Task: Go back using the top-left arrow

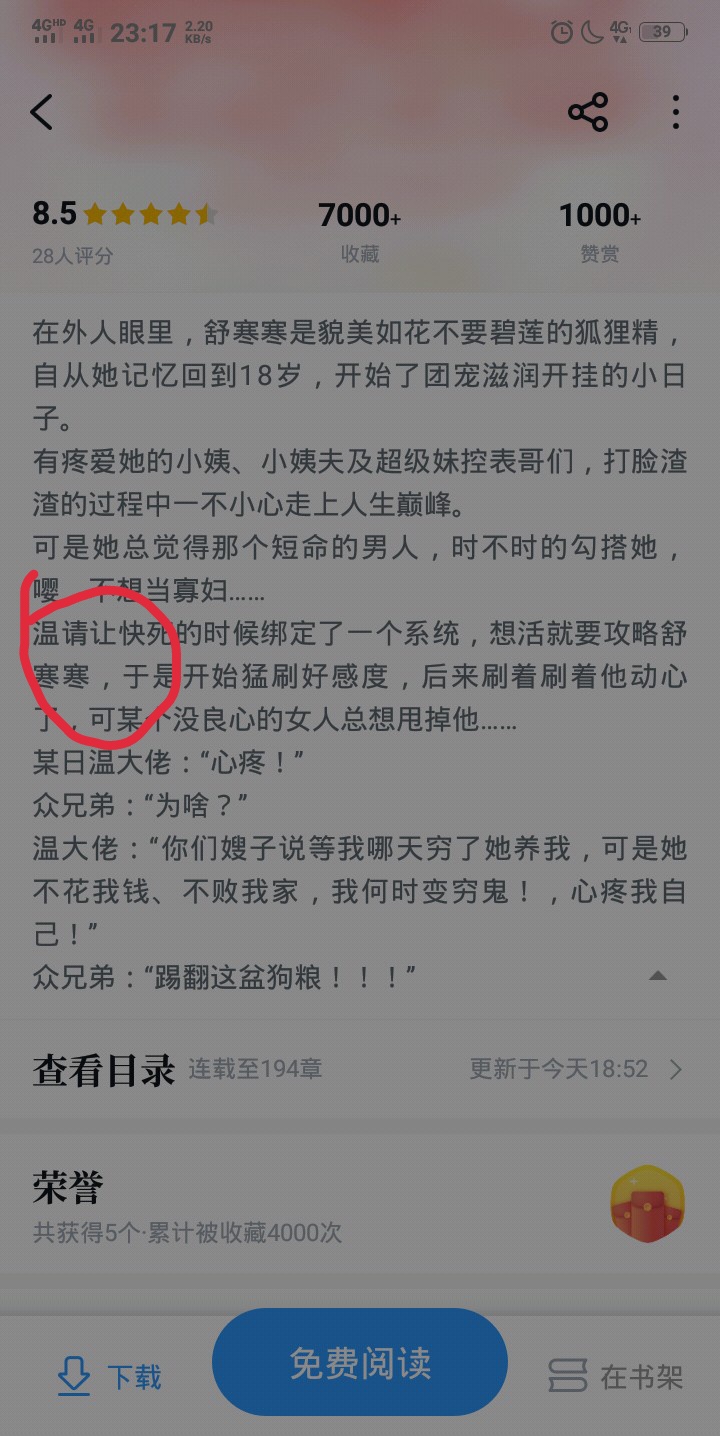Action: click(x=41, y=112)
